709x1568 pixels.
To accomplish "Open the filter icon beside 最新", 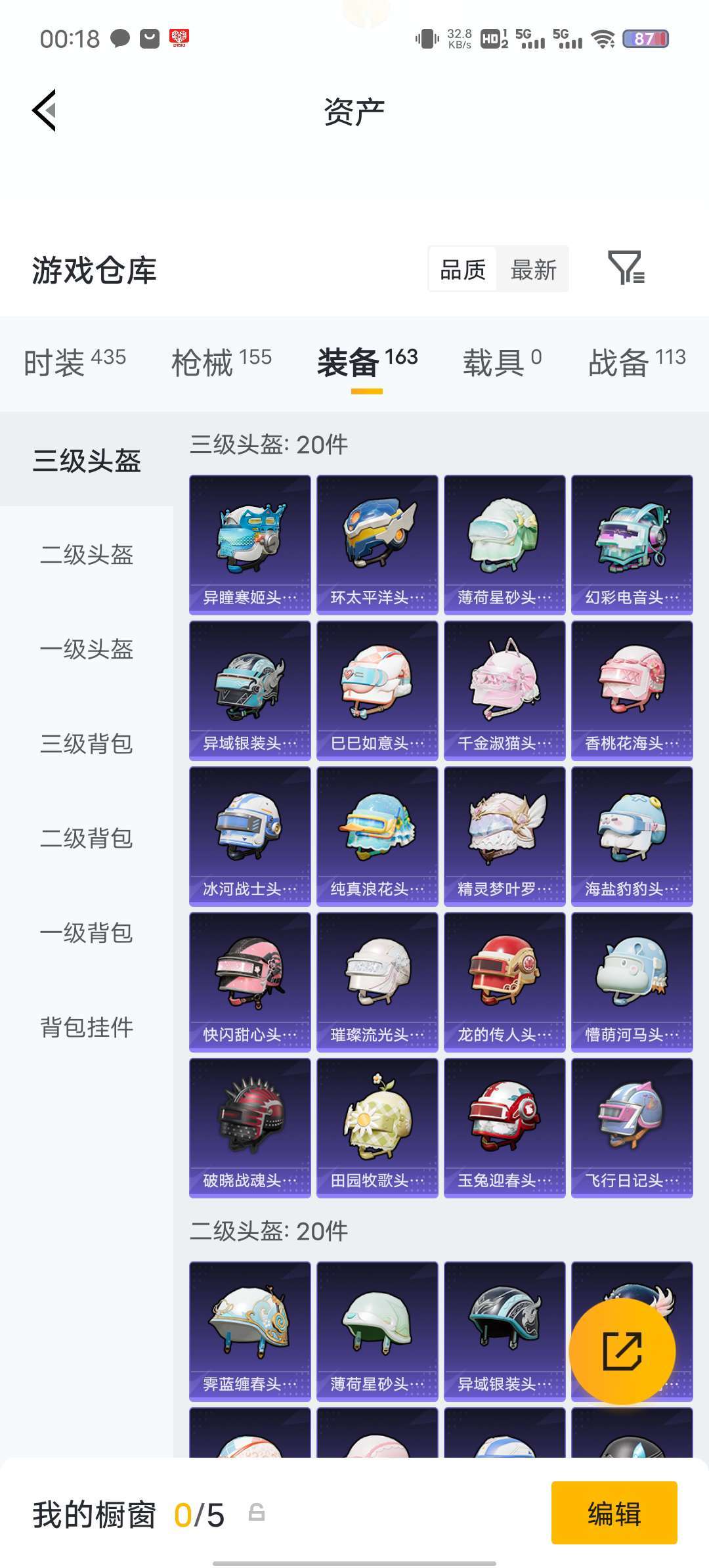I will coord(626,267).
